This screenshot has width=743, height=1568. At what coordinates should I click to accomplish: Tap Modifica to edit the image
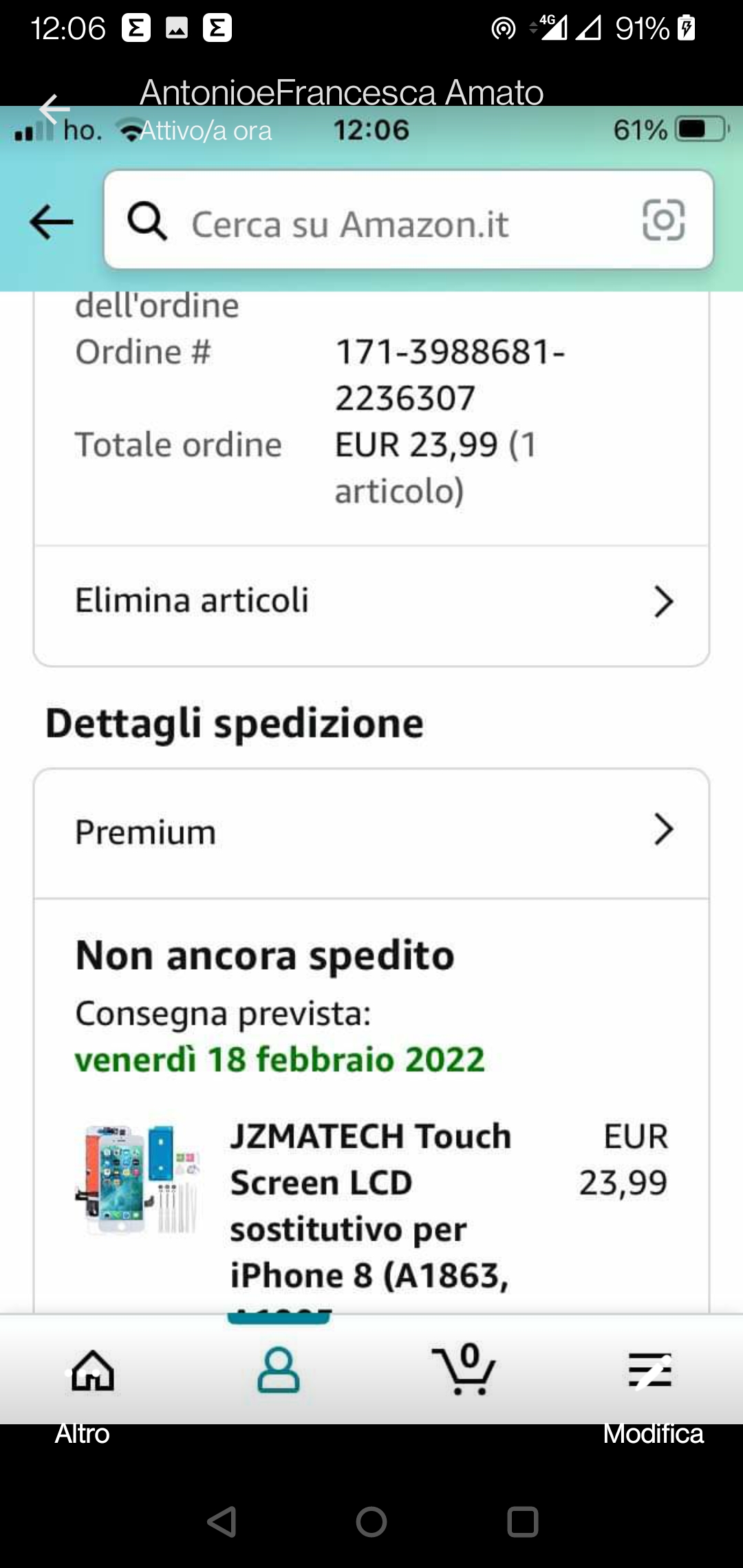[x=653, y=1434]
